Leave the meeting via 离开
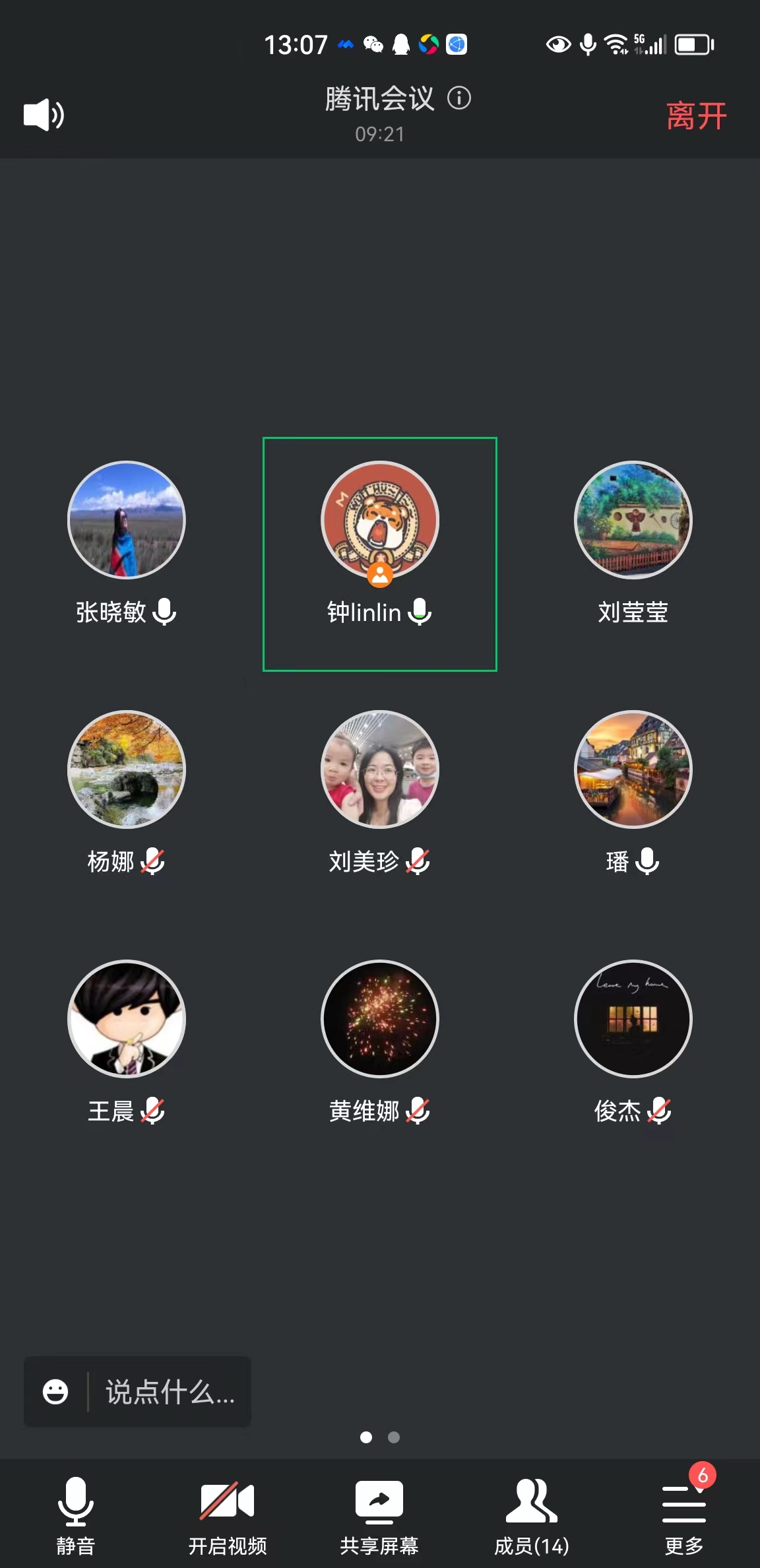The width and height of the screenshot is (760, 1568). tap(696, 116)
